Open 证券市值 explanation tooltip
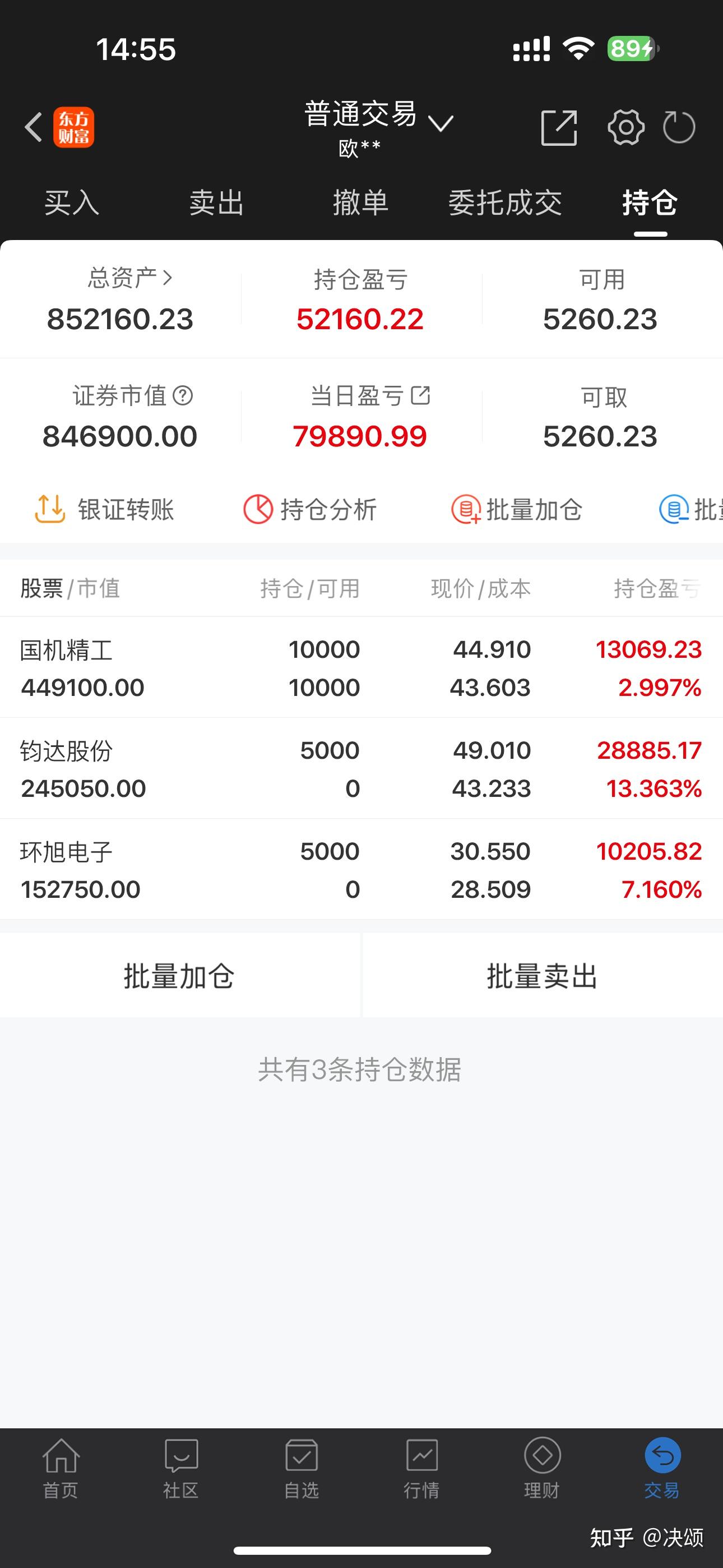 tap(182, 397)
